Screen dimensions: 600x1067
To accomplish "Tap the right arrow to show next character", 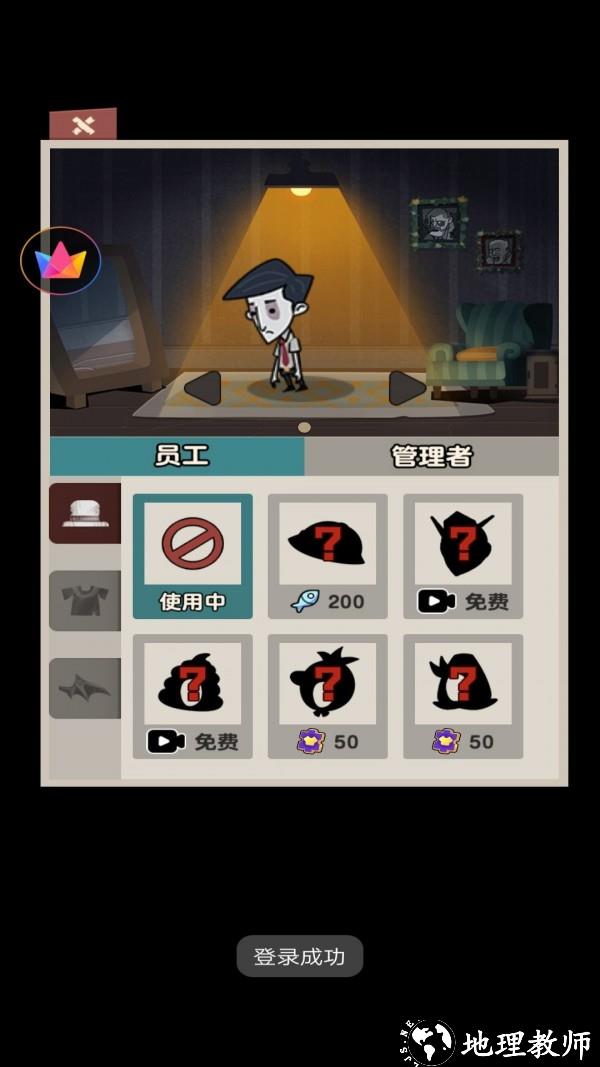I will (407, 388).
